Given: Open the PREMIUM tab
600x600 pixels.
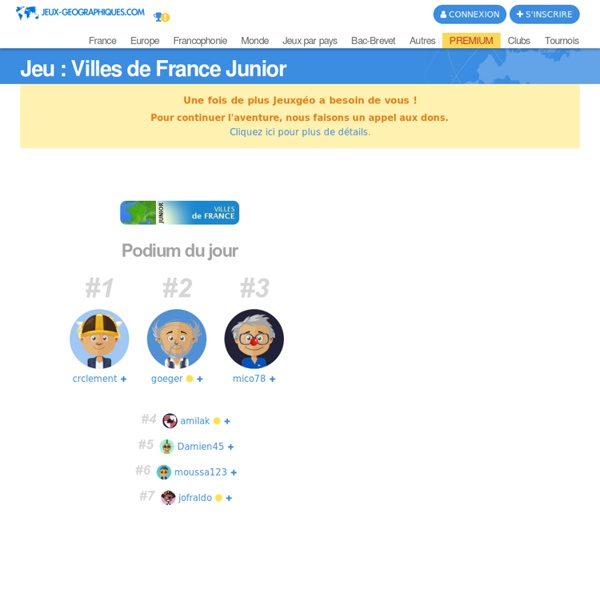Looking at the screenshot, I should [471, 41].
